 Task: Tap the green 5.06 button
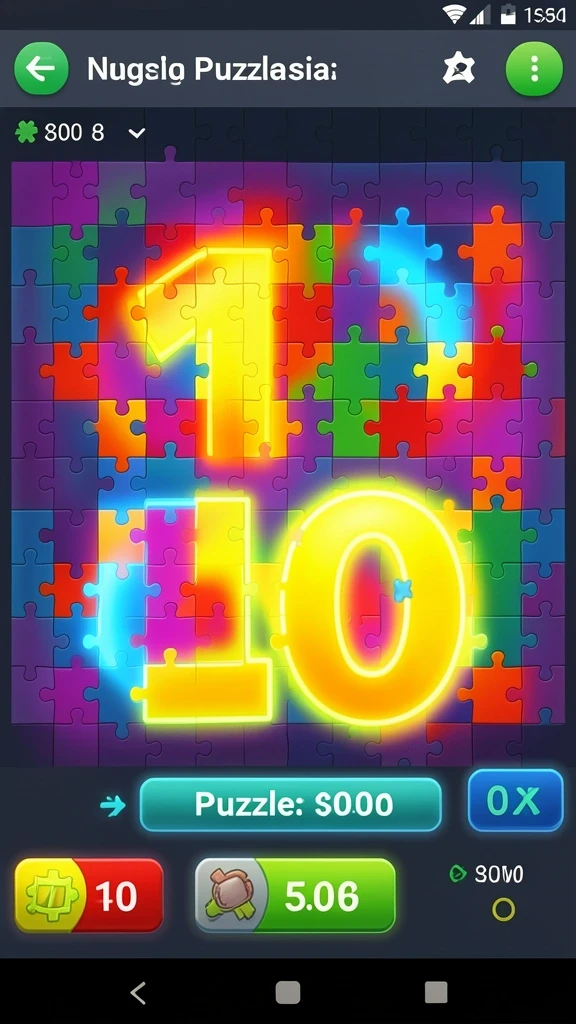(x=295, y=895)
